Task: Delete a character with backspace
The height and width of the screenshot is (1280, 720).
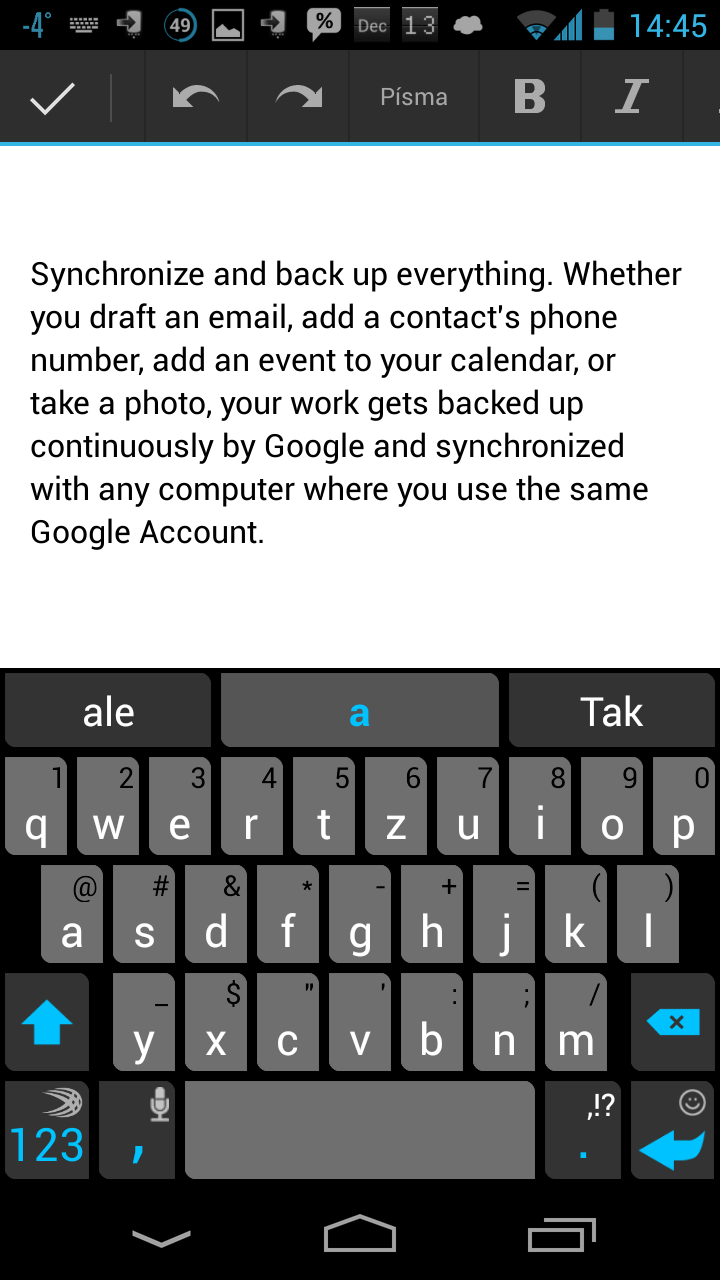Action: click(x=673, y=1022)
